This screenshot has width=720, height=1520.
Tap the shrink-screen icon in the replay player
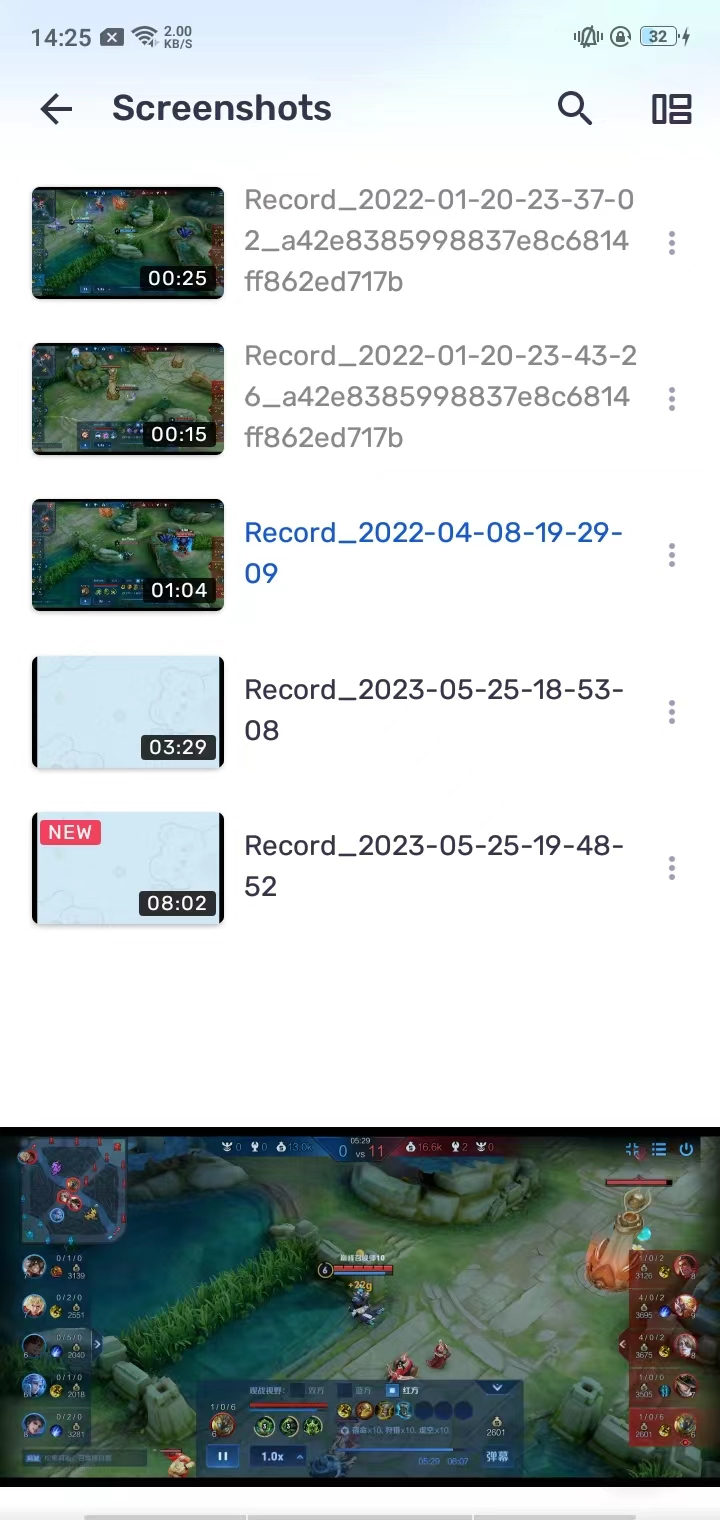633,1151
